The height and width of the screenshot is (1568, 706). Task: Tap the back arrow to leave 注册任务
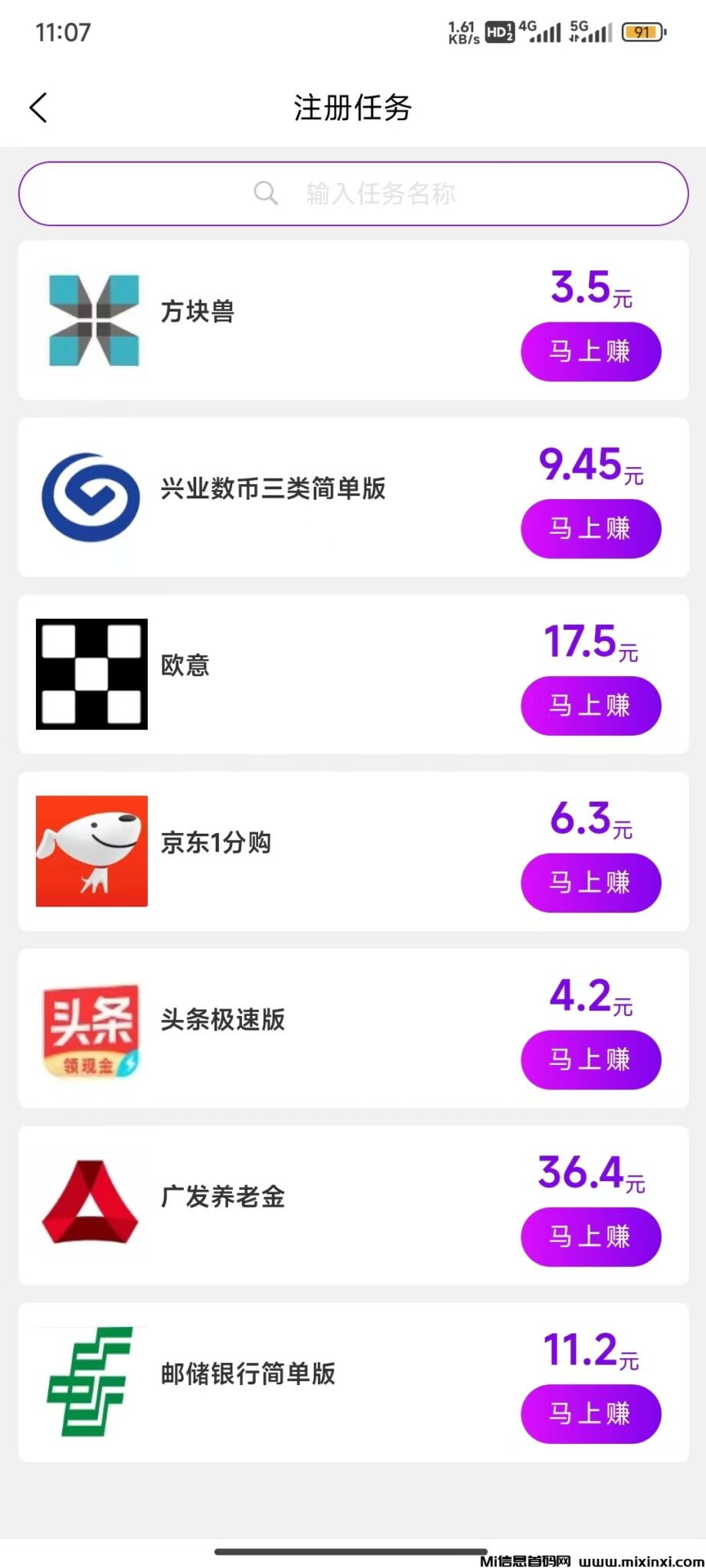pyautogui.click(x=39, y=107)
